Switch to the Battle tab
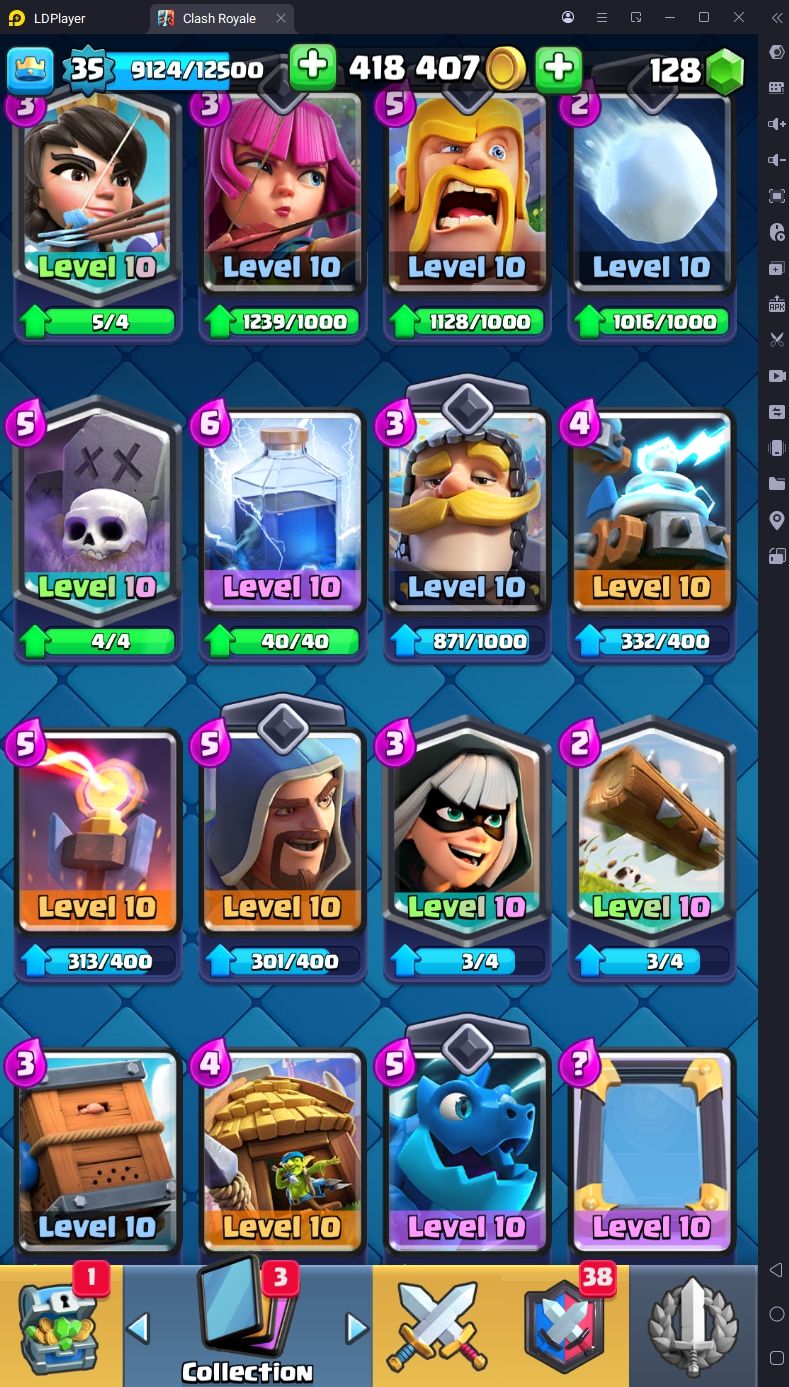The width and height of the screenshot is (789, 1387). click(x=437, y=1326)
